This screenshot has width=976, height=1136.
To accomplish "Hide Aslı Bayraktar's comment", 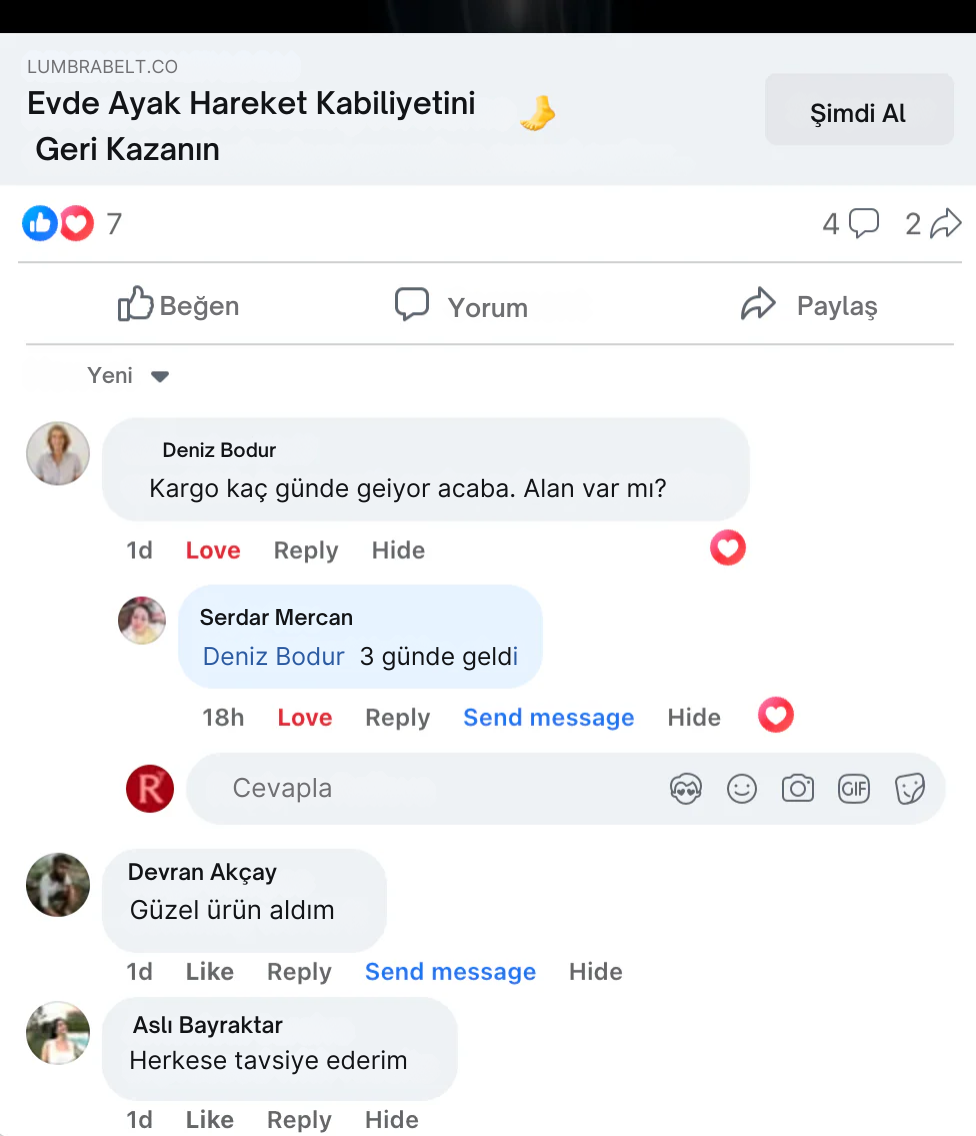I will (x=391, y=1120).
